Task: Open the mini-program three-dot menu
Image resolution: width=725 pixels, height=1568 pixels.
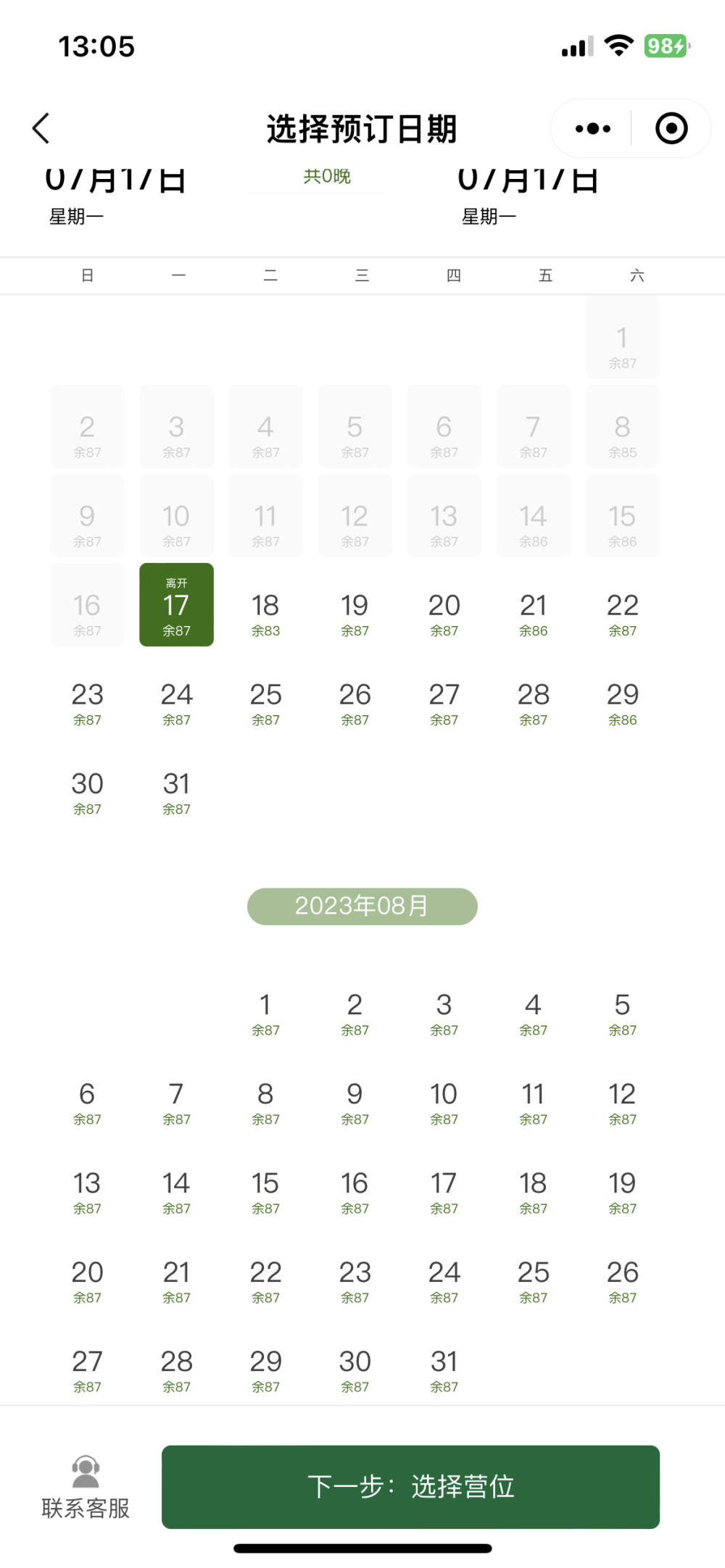Action: [x=592, y=129]
